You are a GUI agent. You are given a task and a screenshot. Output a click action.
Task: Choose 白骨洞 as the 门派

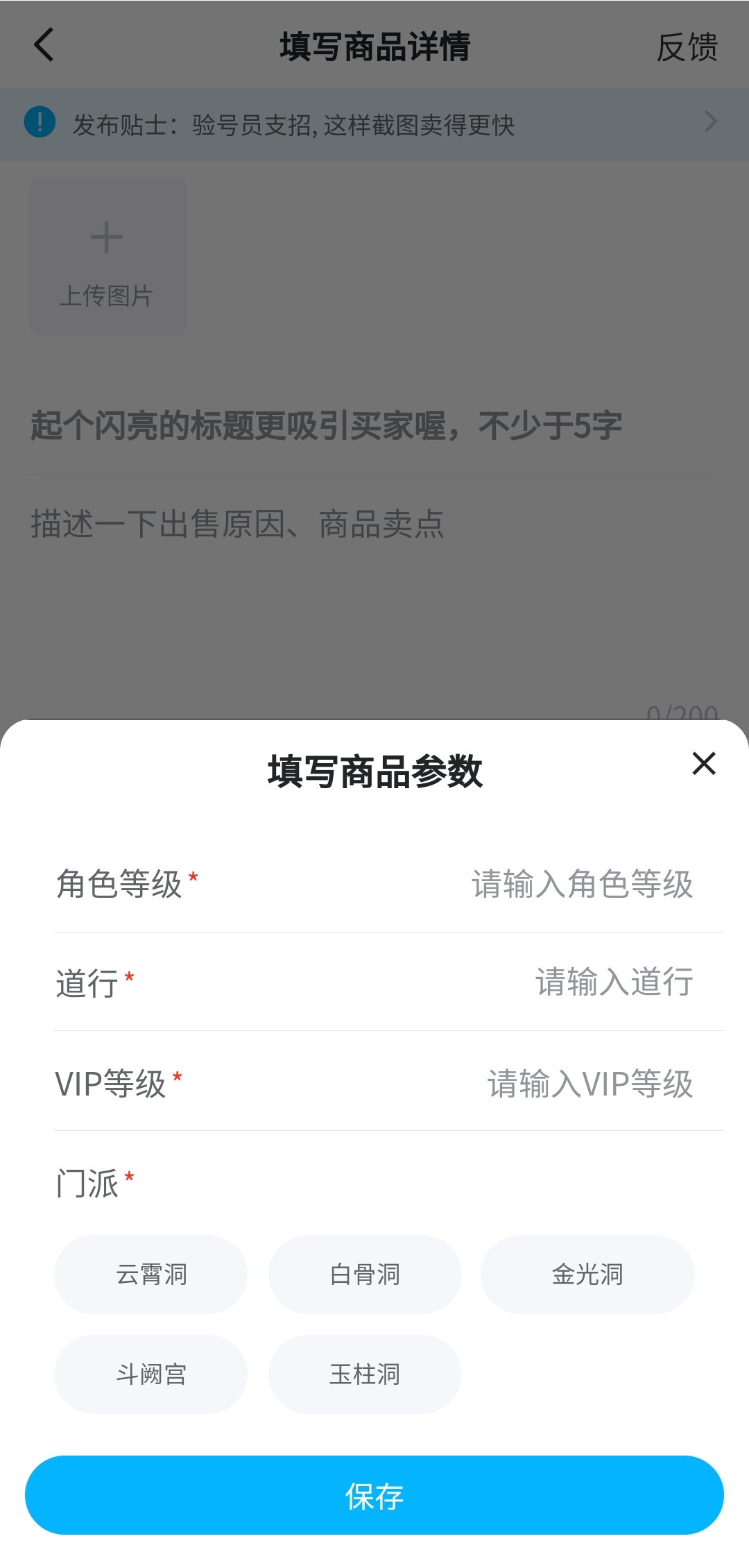[x=365, y=1275]
